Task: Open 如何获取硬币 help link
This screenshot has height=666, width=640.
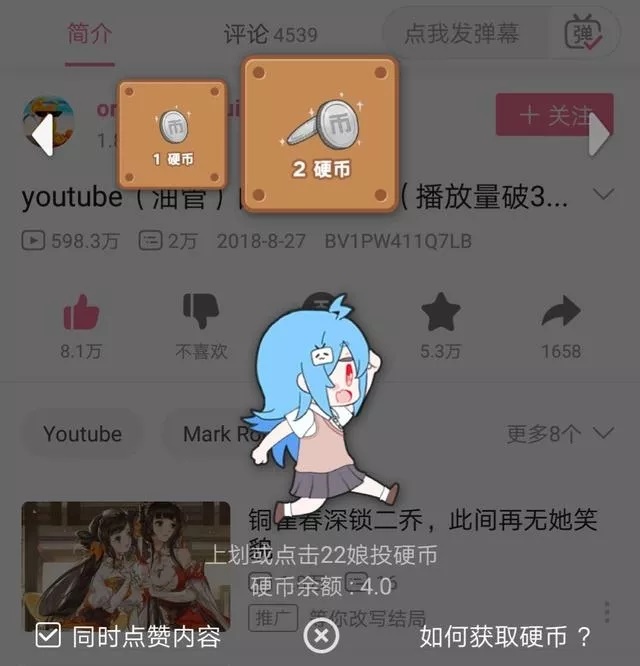Action: pos(505,636)
